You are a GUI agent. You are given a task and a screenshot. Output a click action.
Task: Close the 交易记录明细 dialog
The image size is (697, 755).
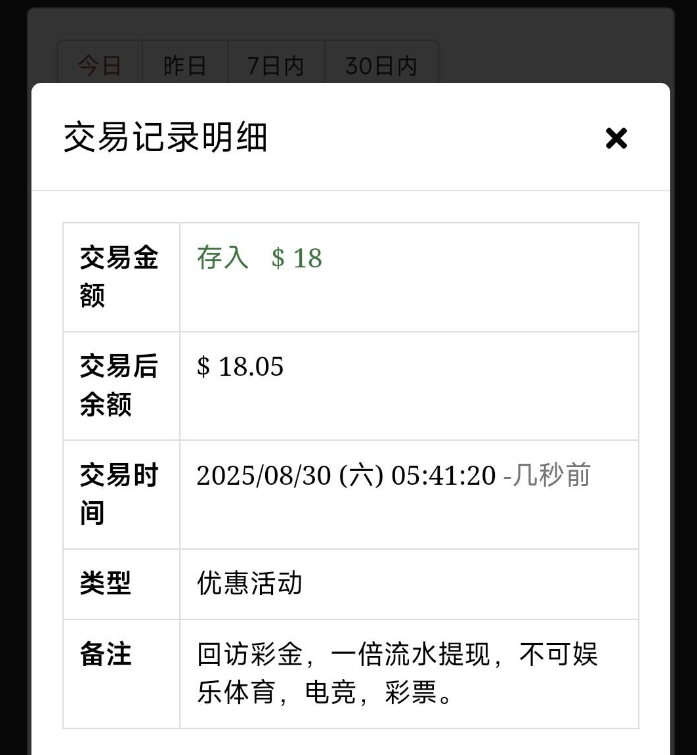point(616,138)
